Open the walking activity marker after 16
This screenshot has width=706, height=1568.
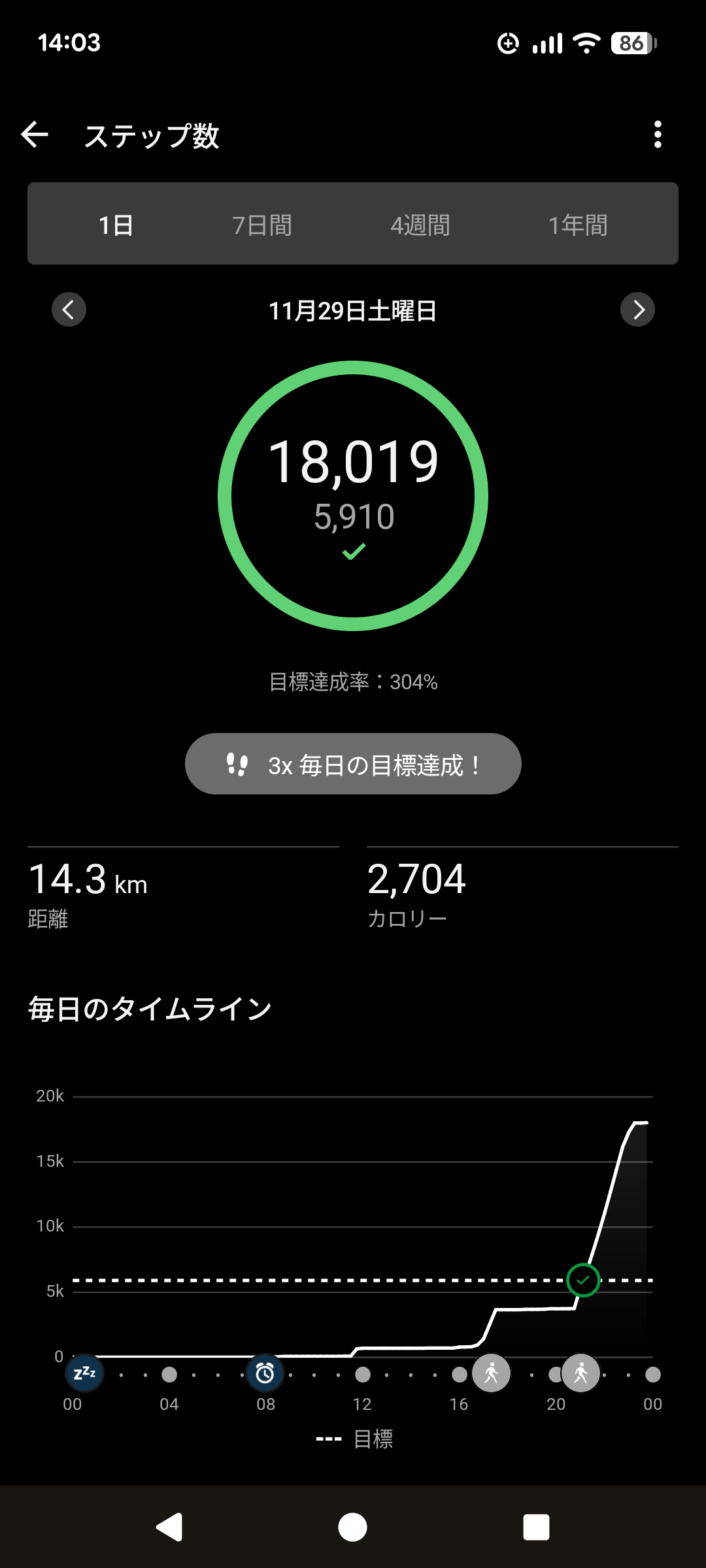tap(492, 1373)
